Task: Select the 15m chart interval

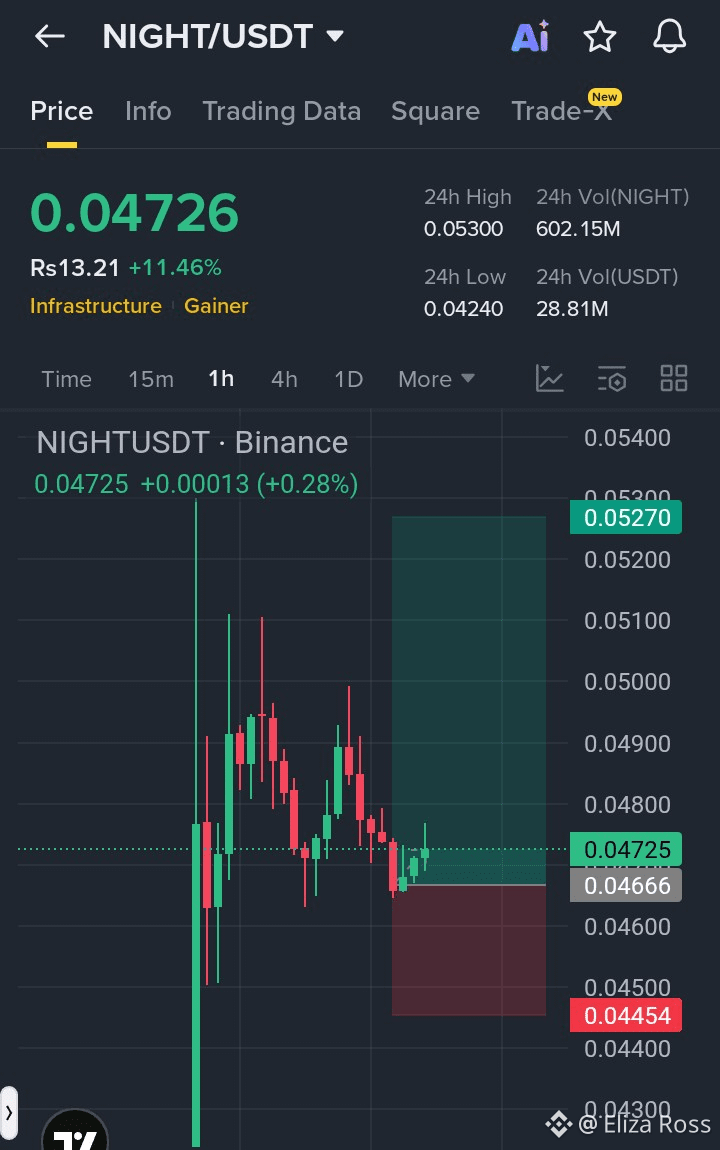Action: tap(151, 379)
